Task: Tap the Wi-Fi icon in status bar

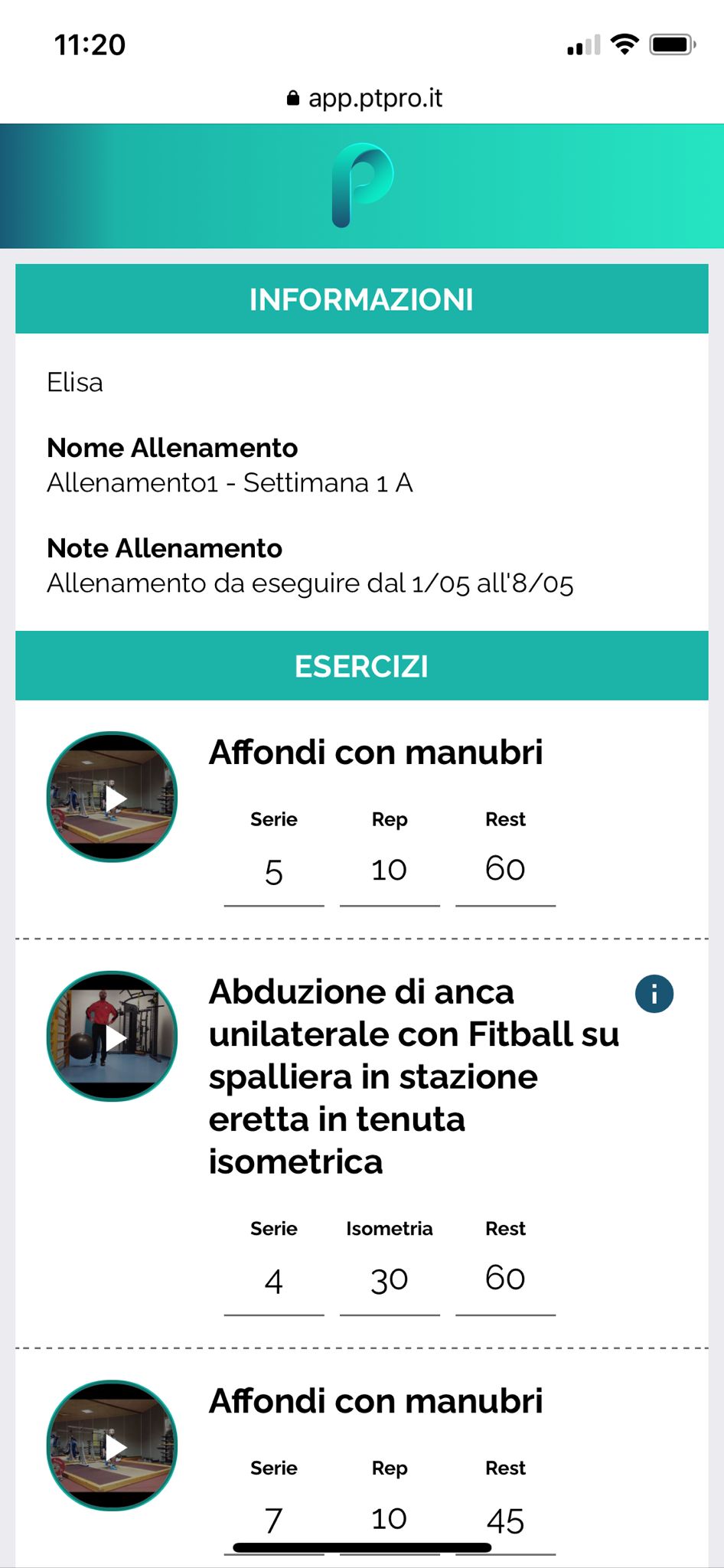Action: click(x=625, y=44)
